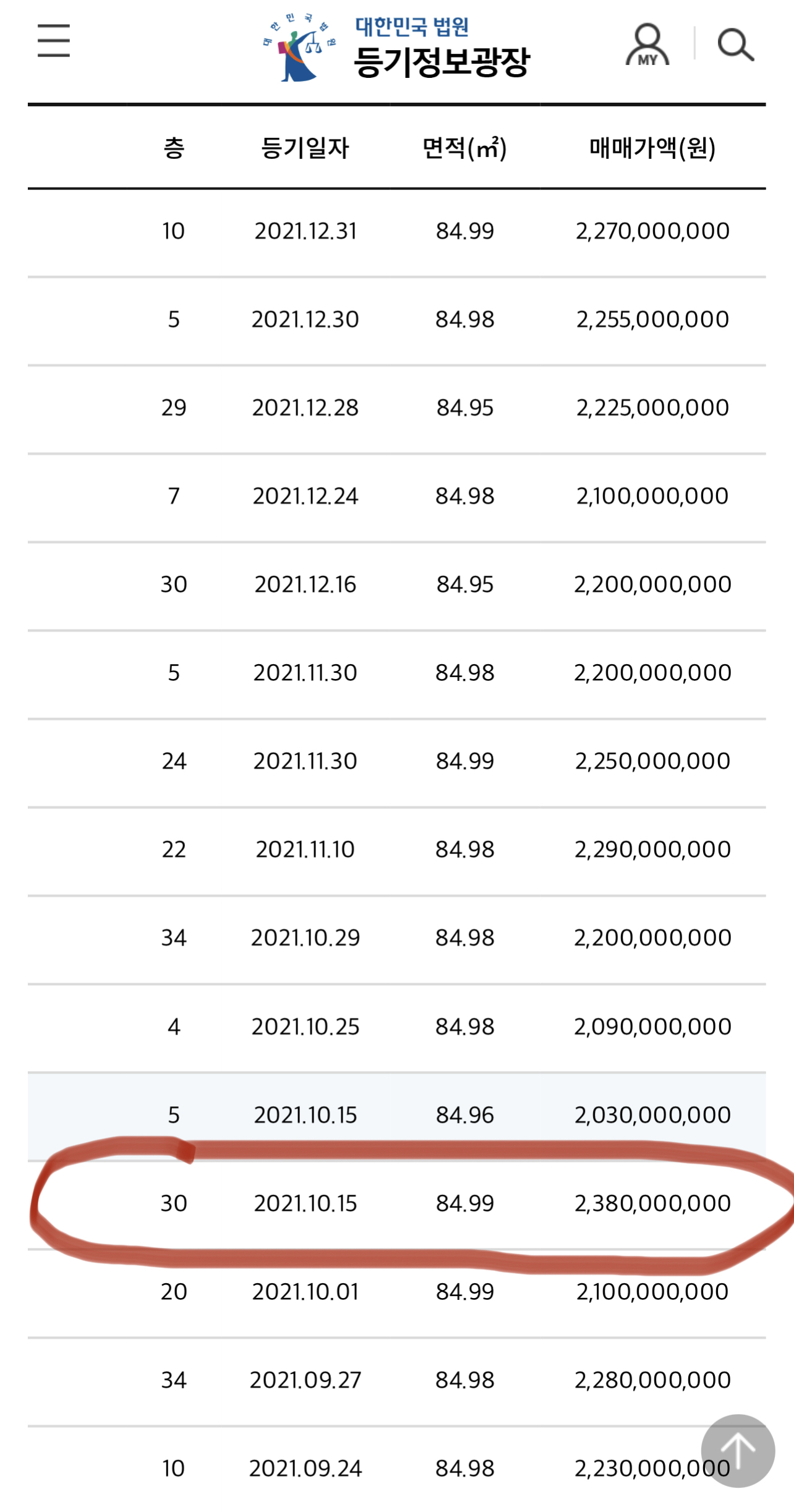Tap the scroll-to-top arrow button
Image resolution: width=794 pixels, height=1512 pixels.
(738, 1450)
